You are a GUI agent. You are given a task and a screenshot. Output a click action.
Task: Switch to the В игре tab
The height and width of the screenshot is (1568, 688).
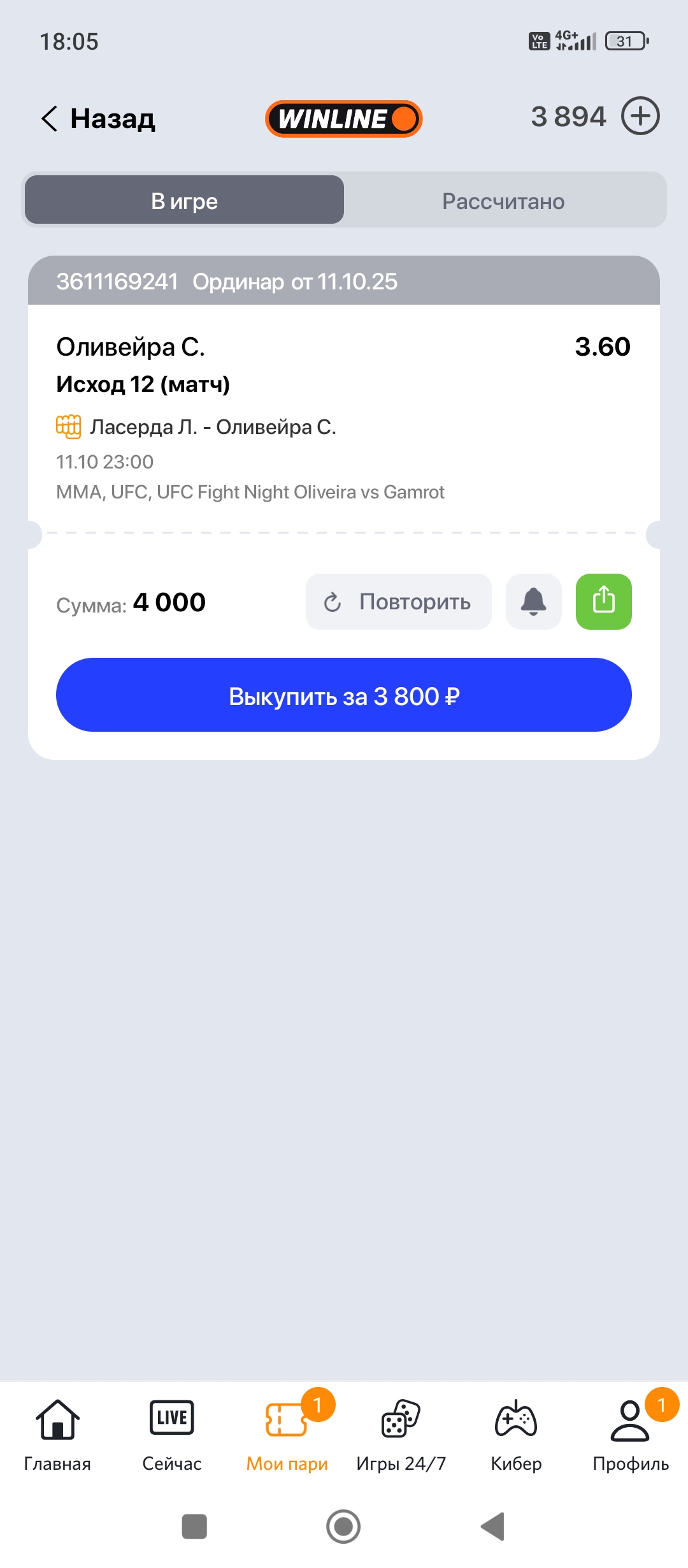pyautogui.click(x=185, y=201)
